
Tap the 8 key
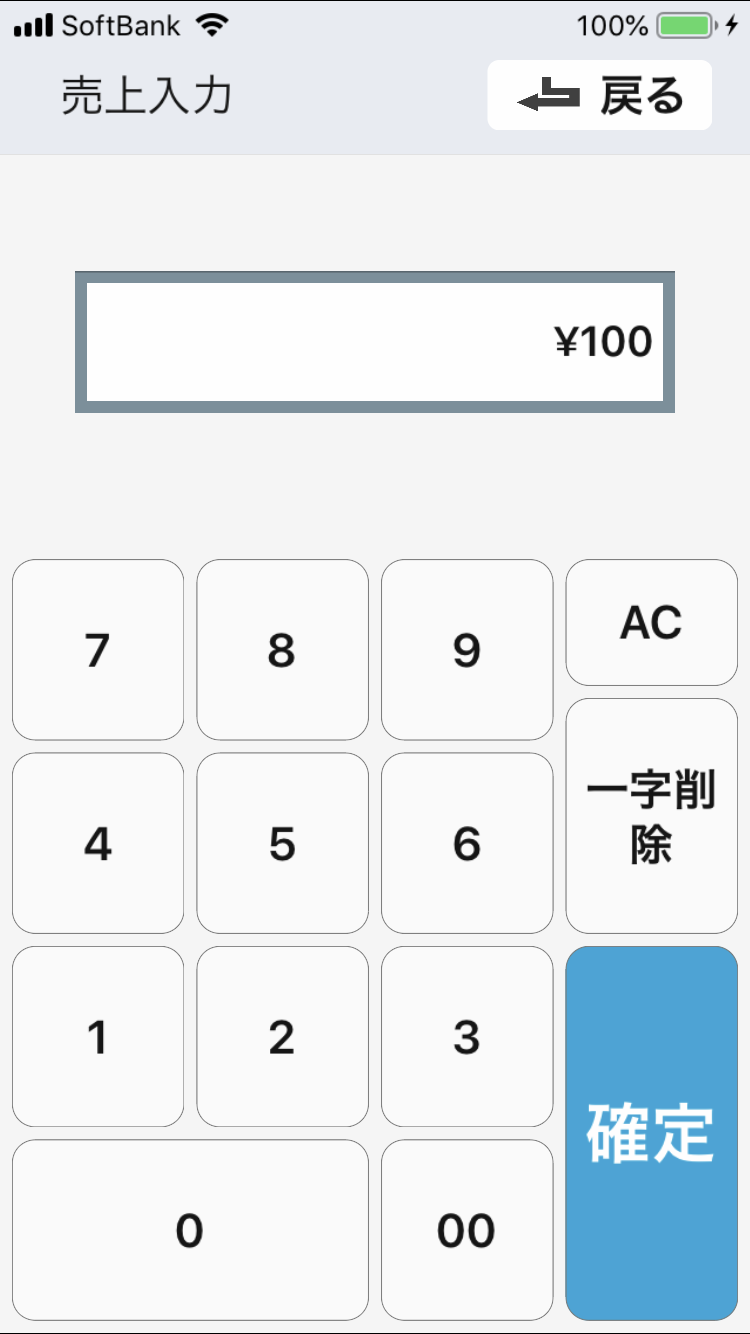(282, 650)
